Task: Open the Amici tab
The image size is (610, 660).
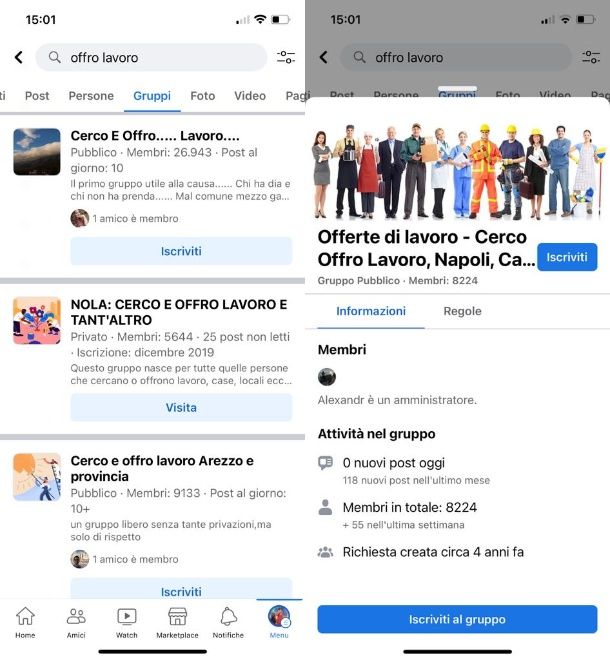Action: point(76,621)
